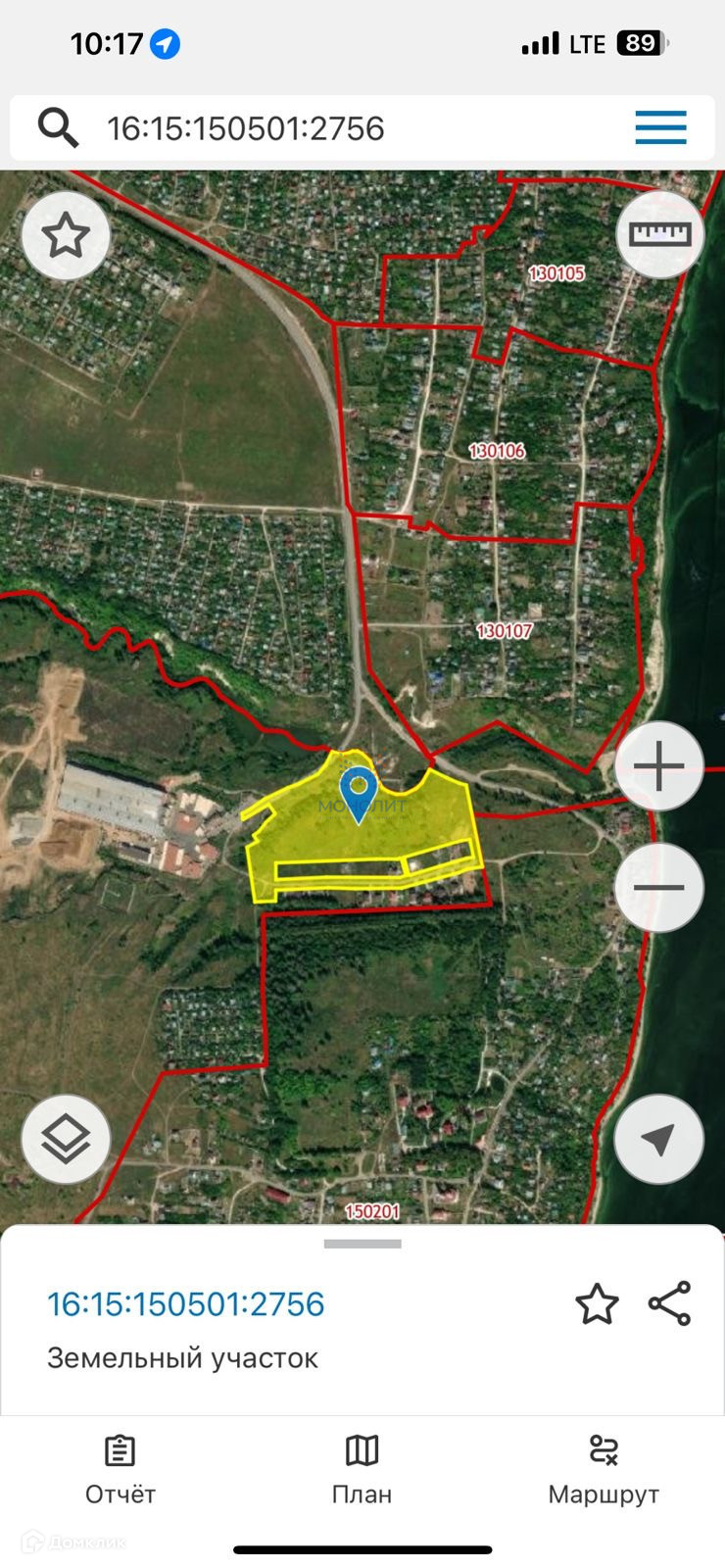Center map on my location
This screenshot has height=1568, width=725.
658,1139
